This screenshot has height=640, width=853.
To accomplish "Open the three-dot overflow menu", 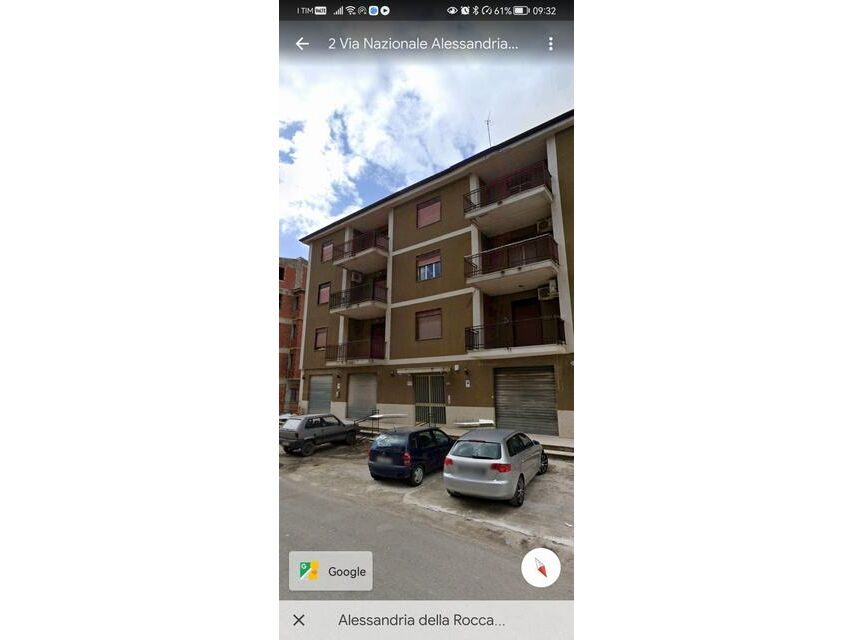I will click(550, 44).
